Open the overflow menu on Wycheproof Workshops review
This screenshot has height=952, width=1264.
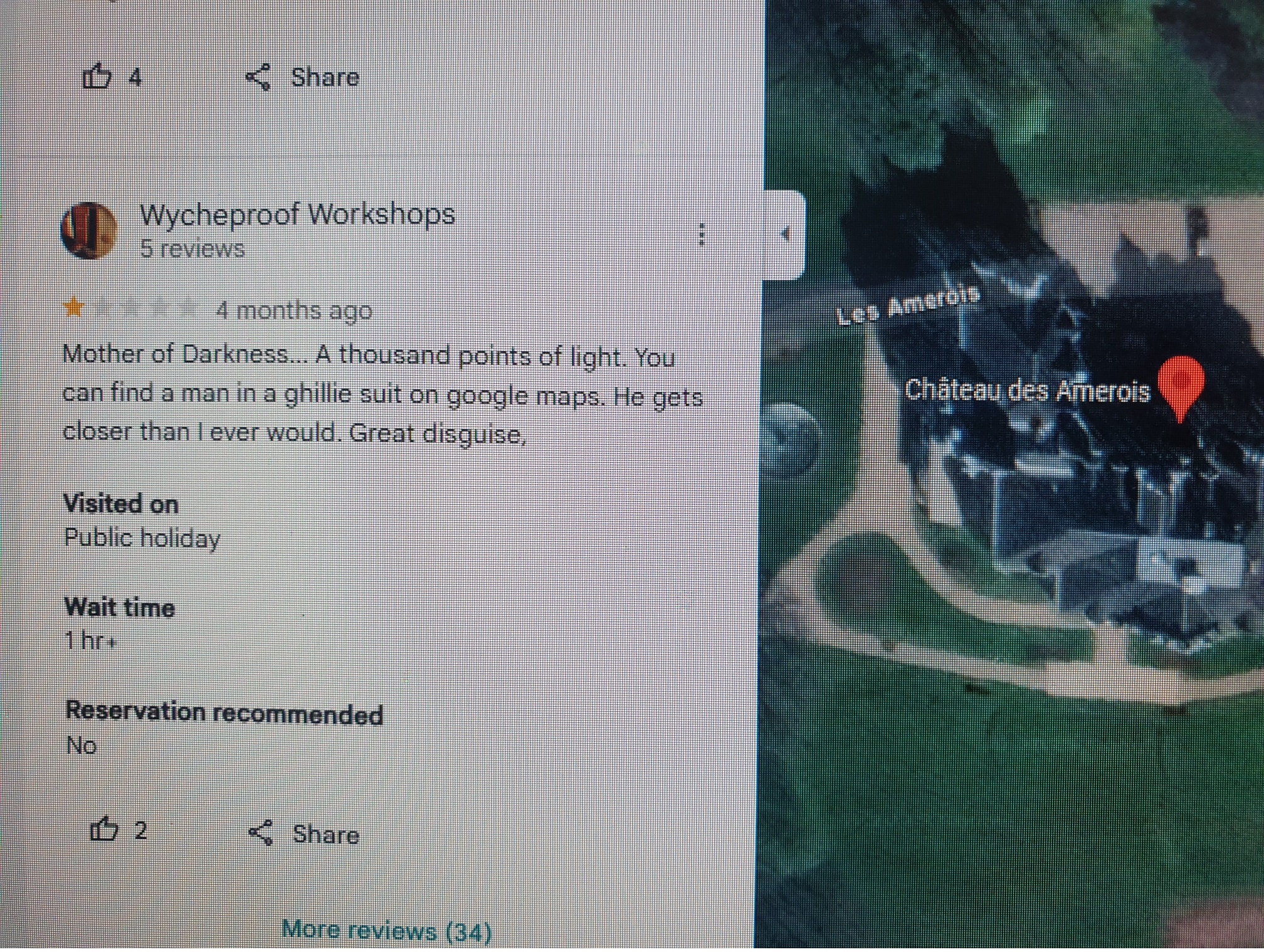coord(702,234)
